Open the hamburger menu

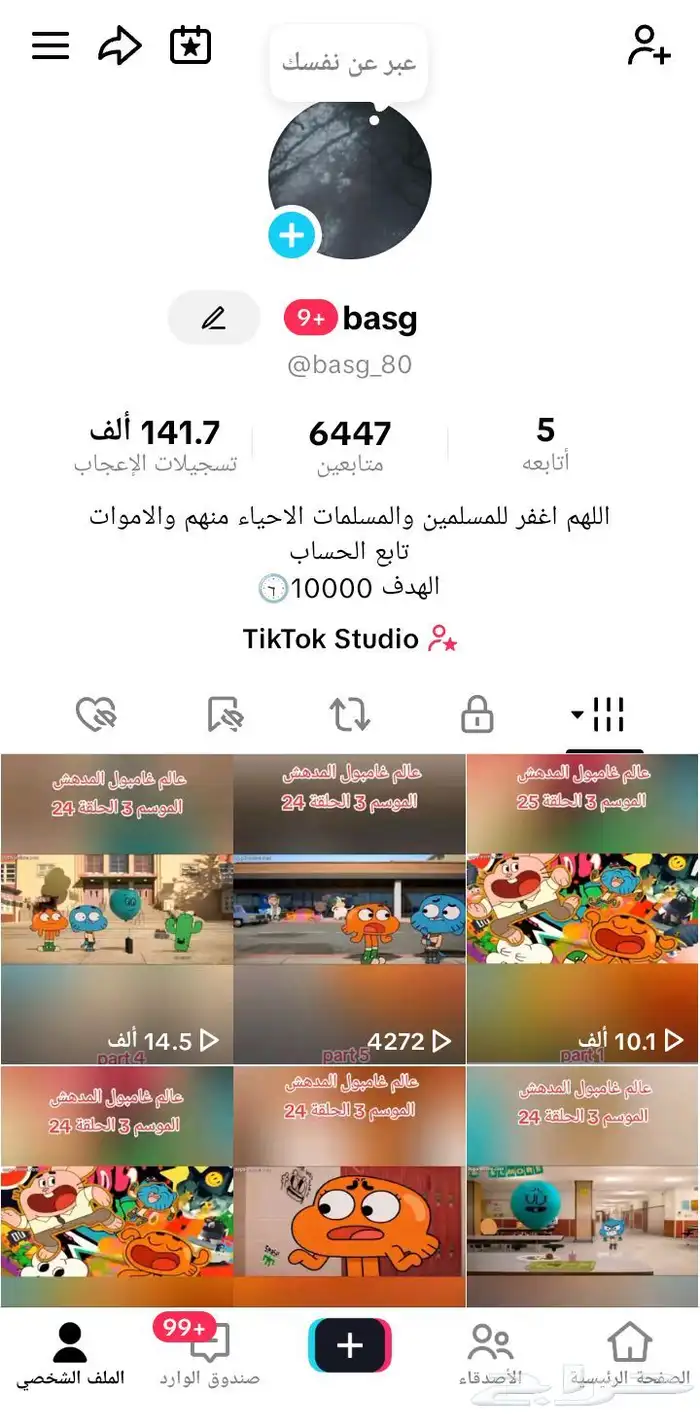point(50,46)
